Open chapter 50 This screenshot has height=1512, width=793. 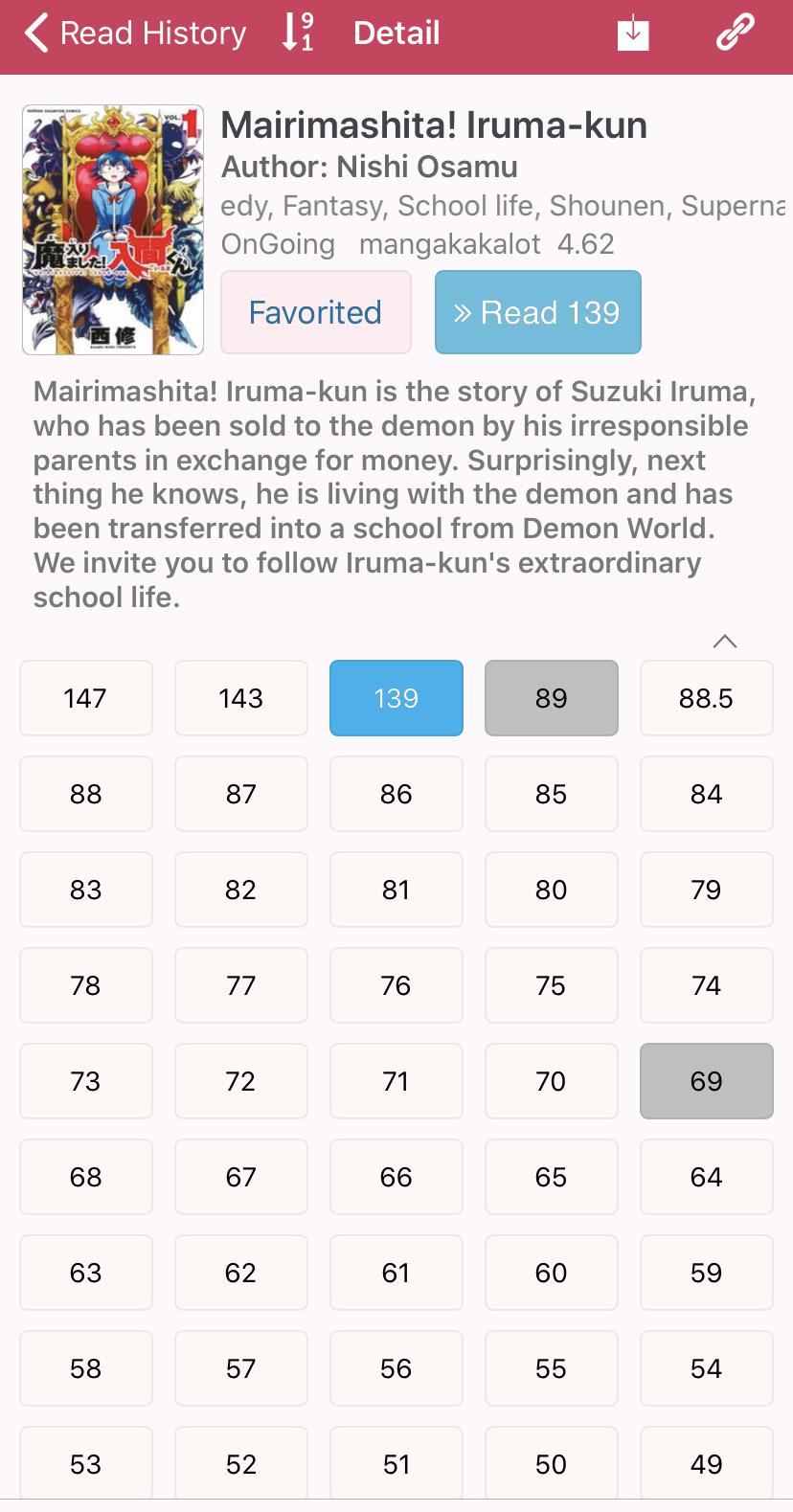[x=551, y=1463]
